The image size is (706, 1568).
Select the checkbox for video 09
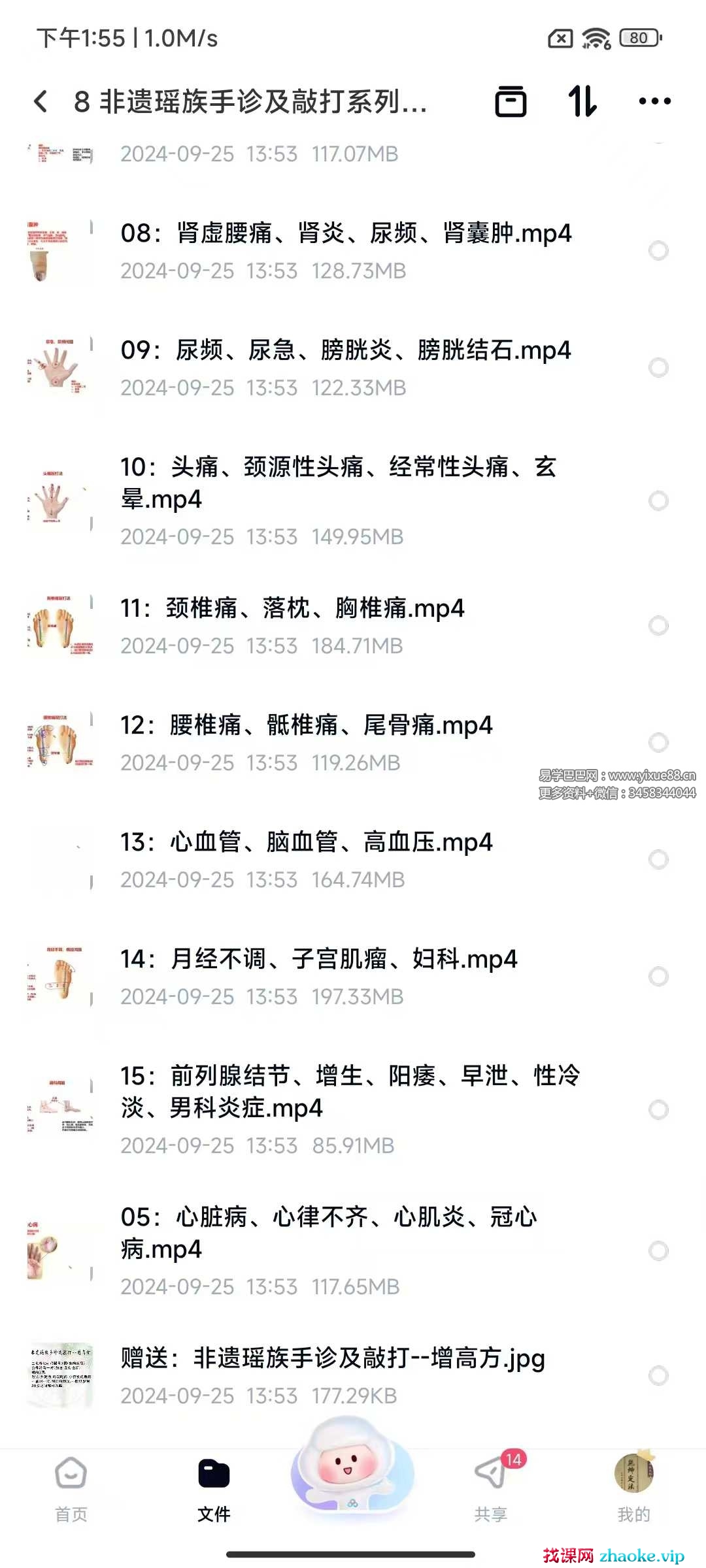point(658,368)
